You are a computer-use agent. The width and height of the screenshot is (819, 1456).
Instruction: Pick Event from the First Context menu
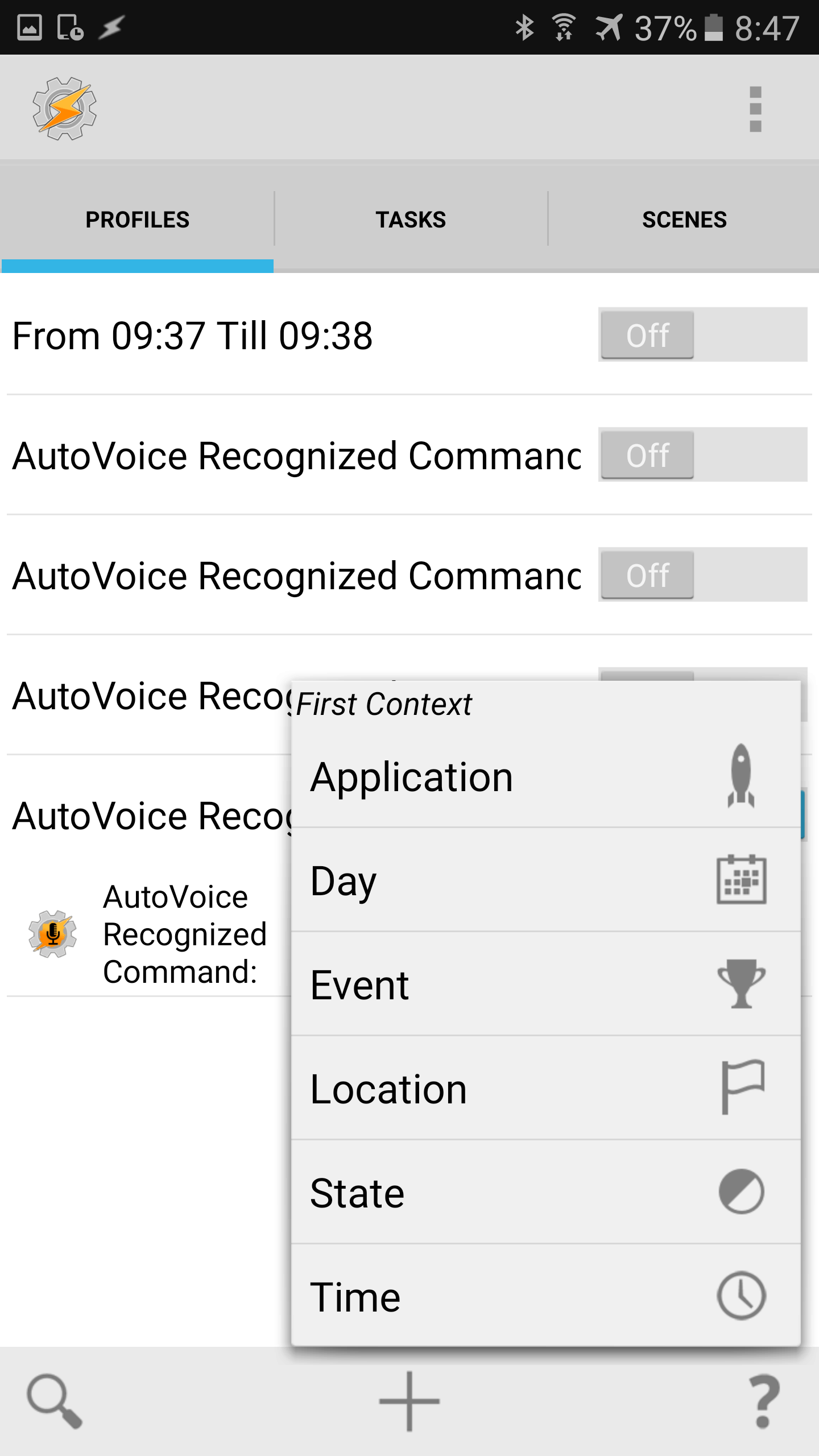(x=546, y=984)
